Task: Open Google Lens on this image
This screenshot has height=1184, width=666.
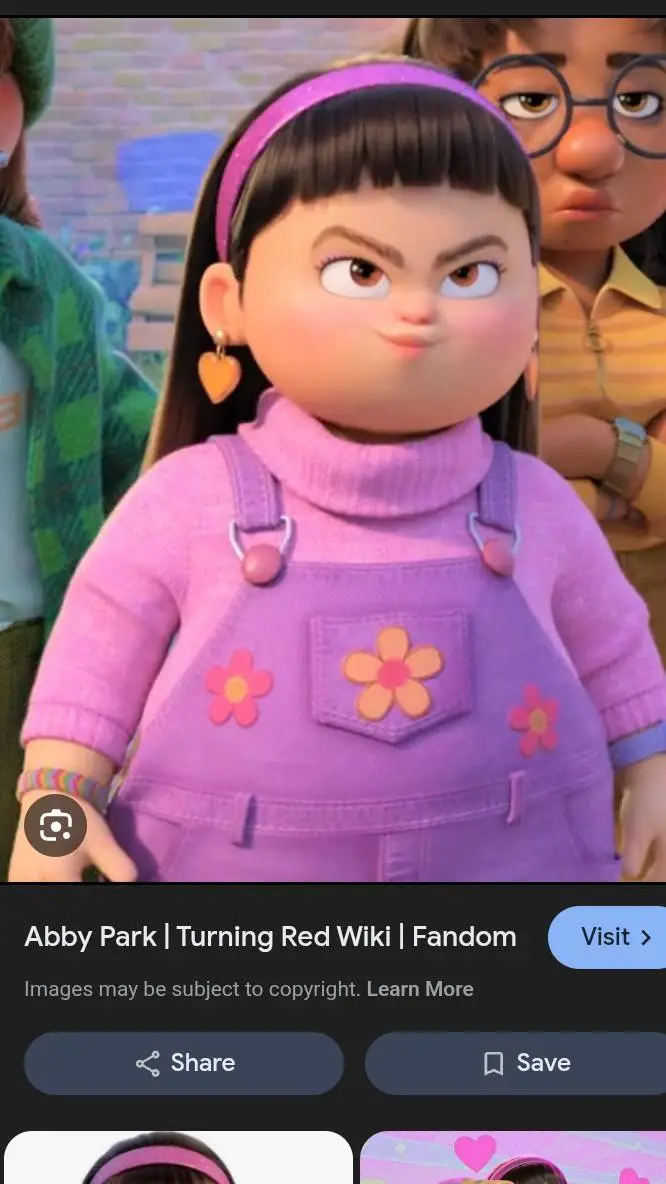Action: click(x=55, y=825)
